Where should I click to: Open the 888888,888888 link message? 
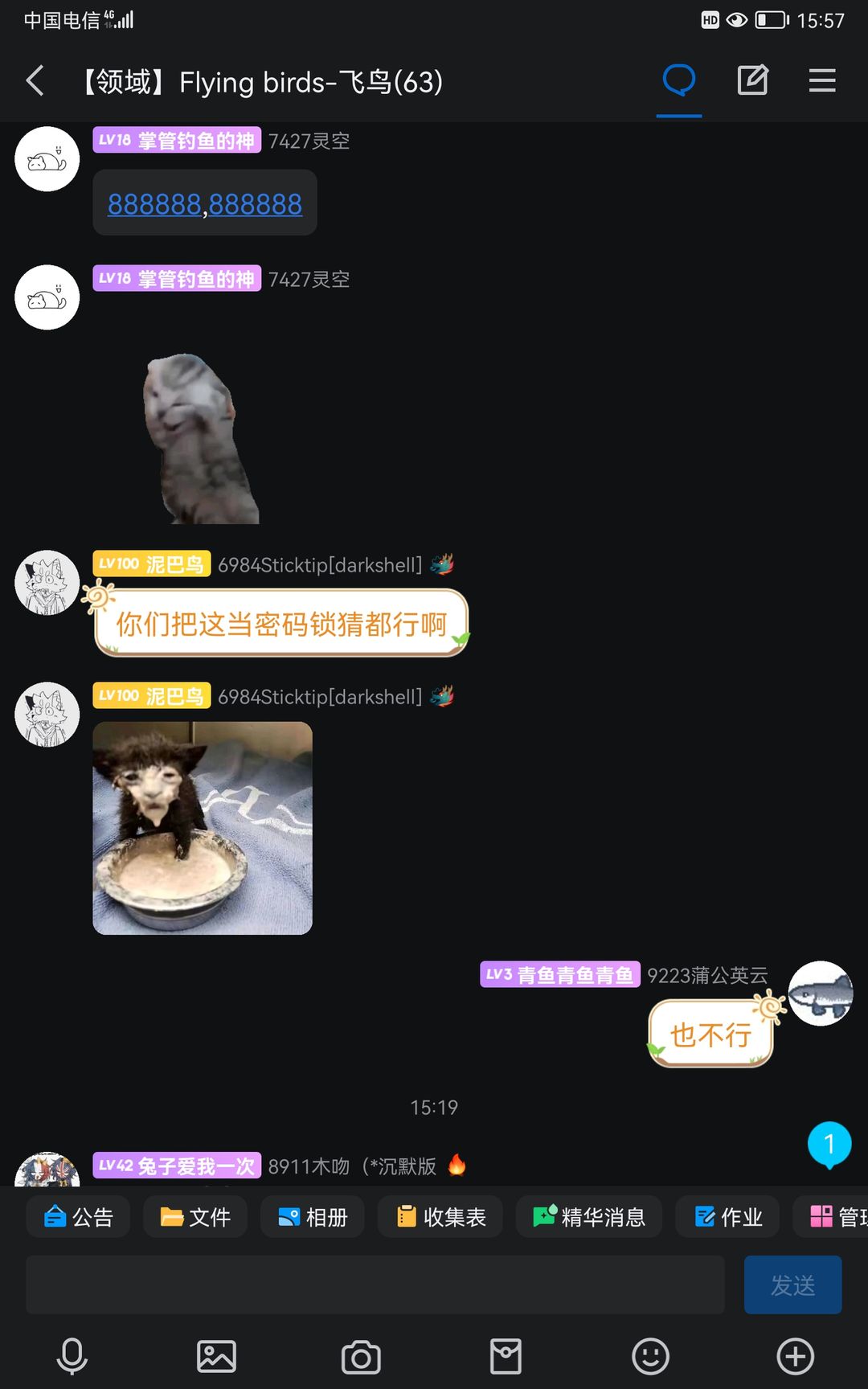(x=205, y=204)
